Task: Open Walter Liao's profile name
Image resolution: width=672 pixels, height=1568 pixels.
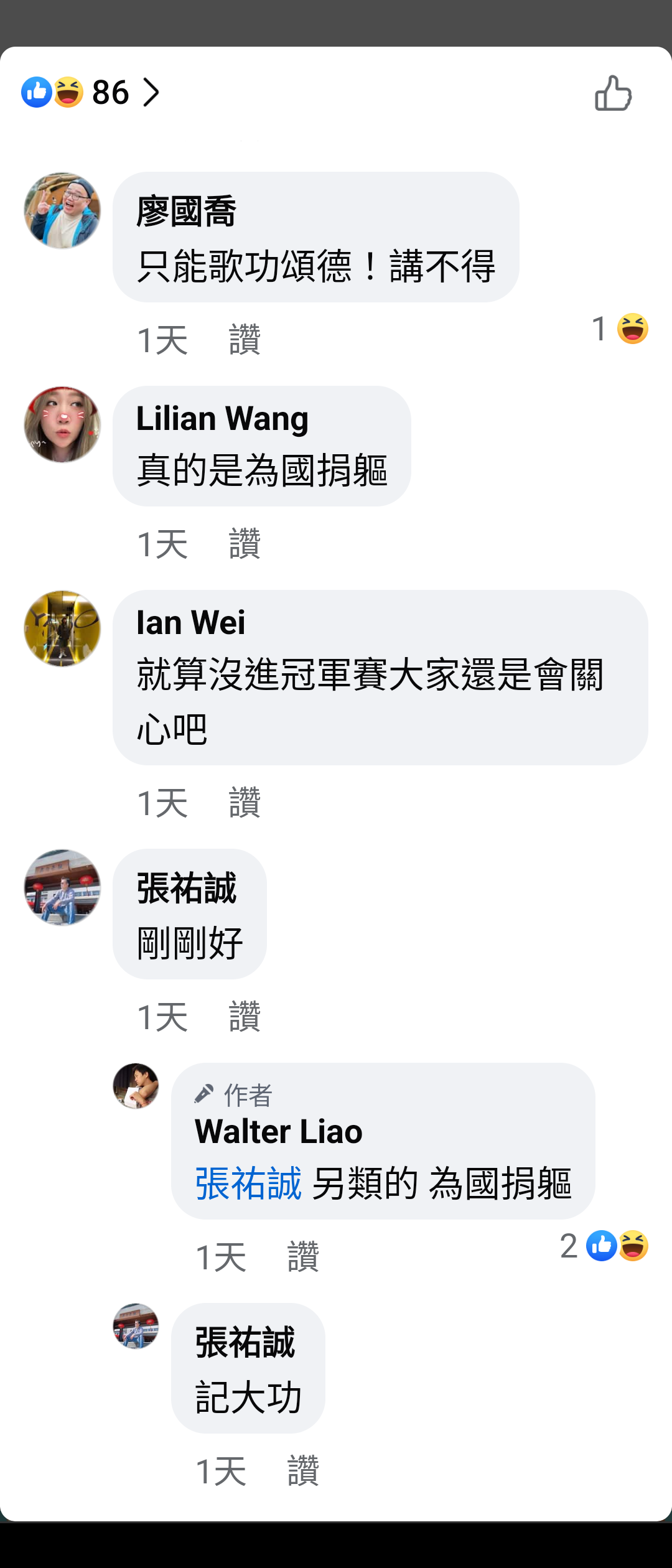Action: pos(278,1131)
